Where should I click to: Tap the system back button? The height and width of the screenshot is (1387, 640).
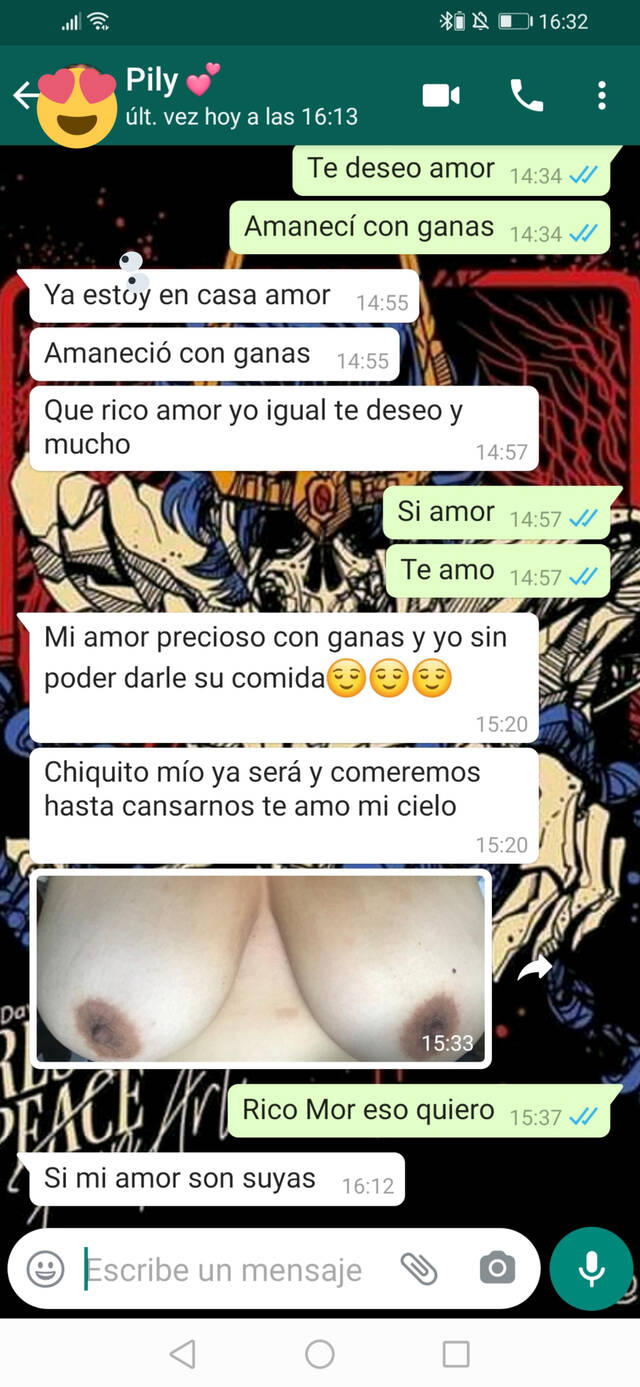[x=183, y=1354]
